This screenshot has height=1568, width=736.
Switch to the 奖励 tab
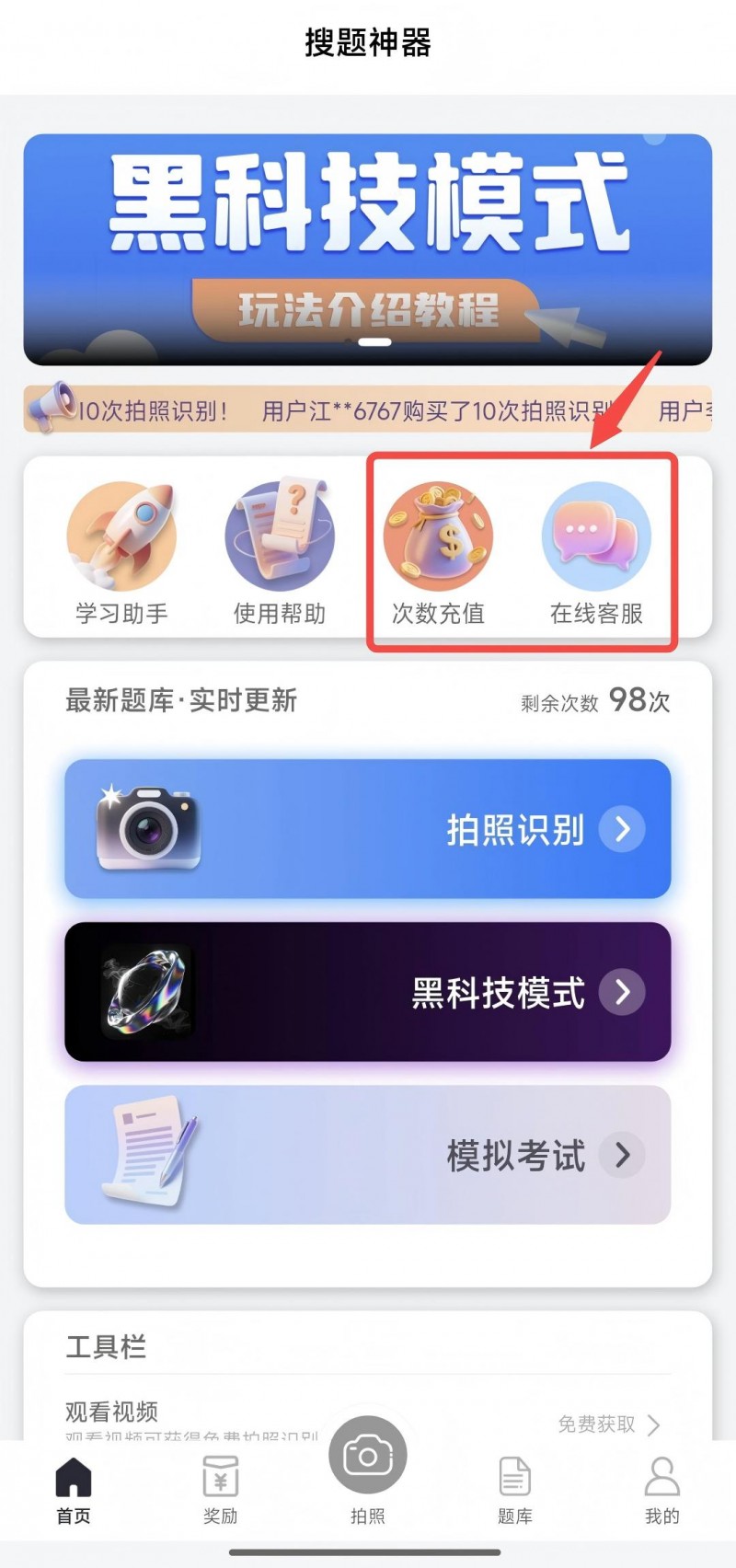tap(221, 1491)
